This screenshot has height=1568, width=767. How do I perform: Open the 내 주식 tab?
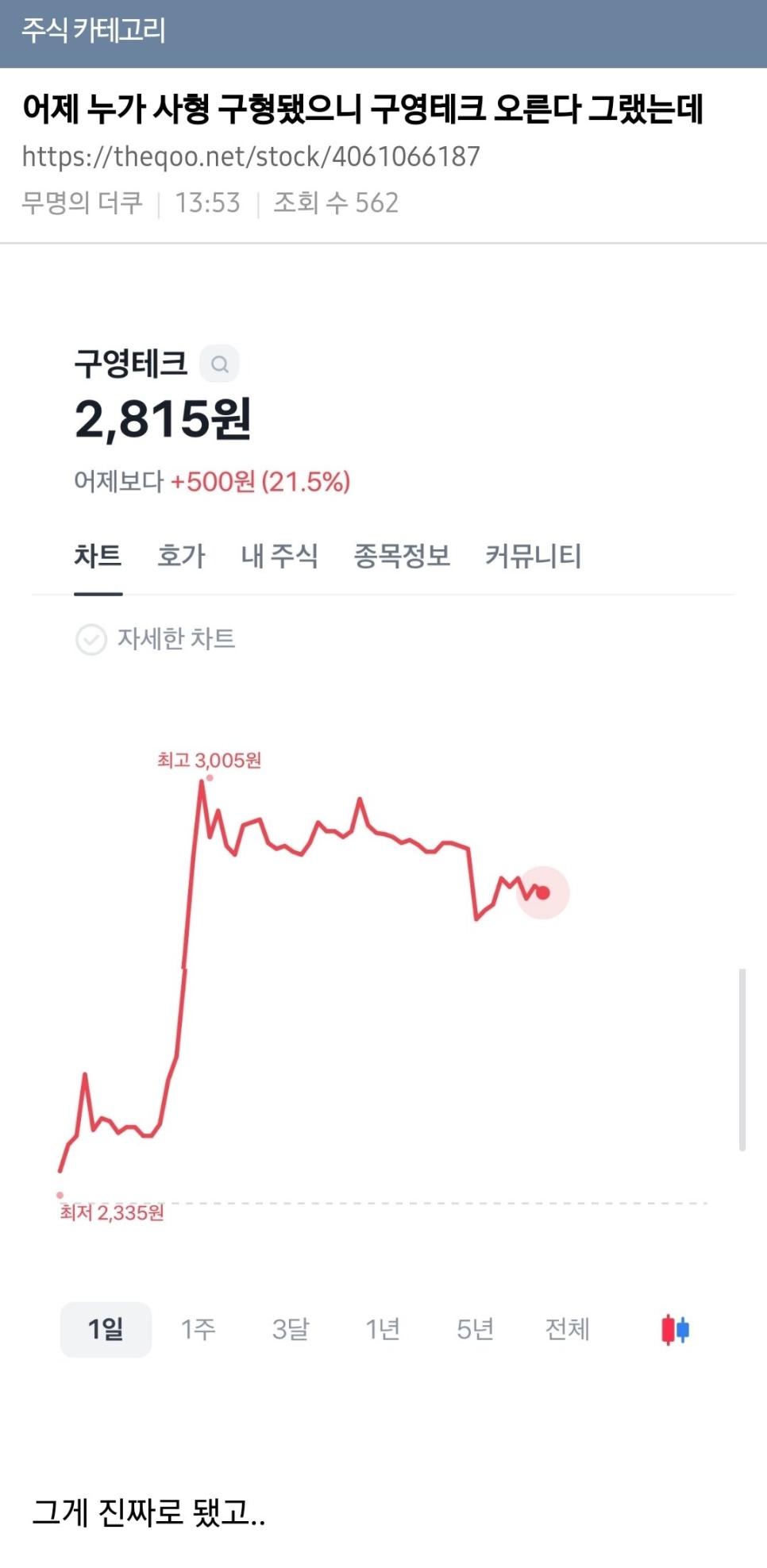279,557
